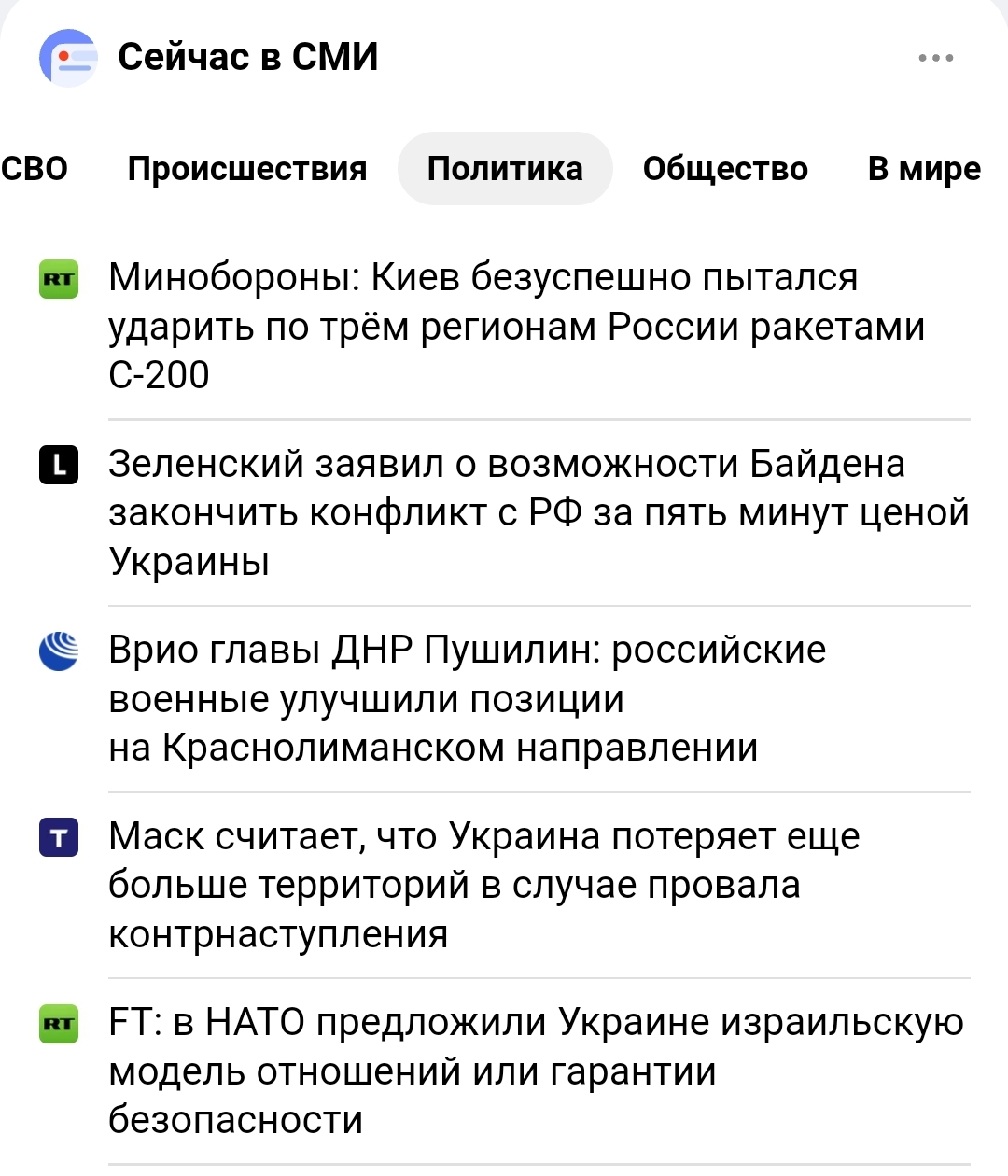
Task: Switch to the Происшествия tab
Action: [247, 169]
